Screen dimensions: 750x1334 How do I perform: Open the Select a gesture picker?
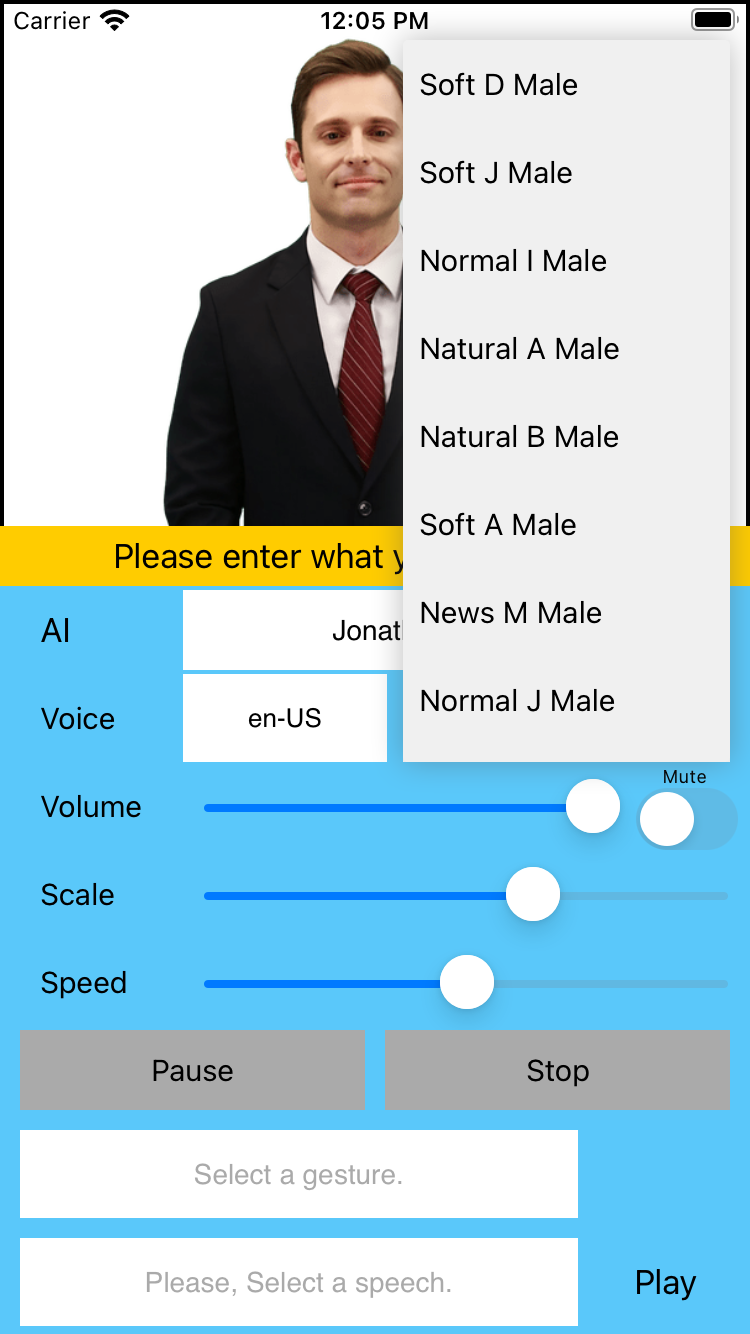(x=299, y=1174)
